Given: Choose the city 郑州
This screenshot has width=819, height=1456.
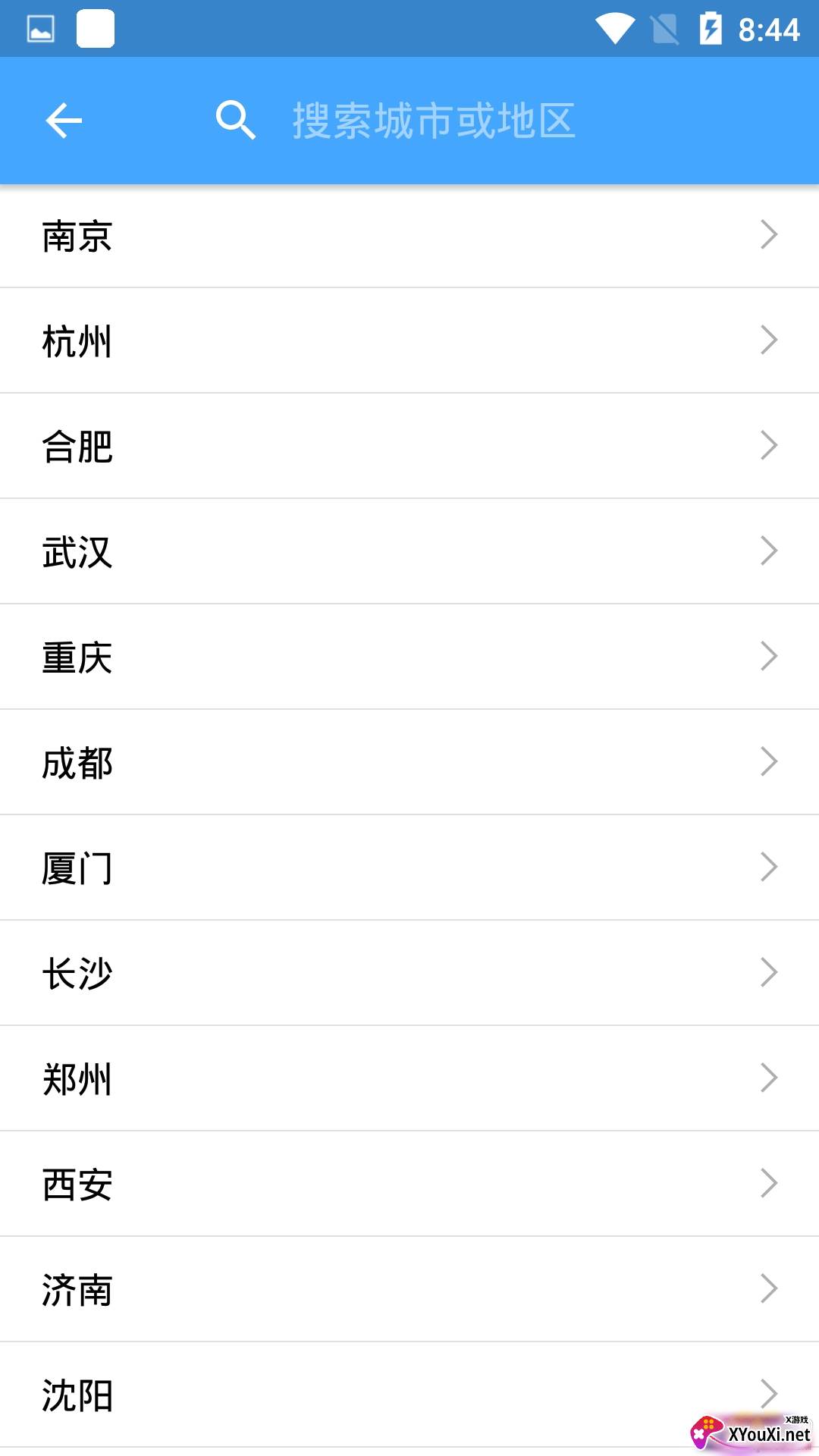Looking at the screenshot, I should tap(409, 1078).
